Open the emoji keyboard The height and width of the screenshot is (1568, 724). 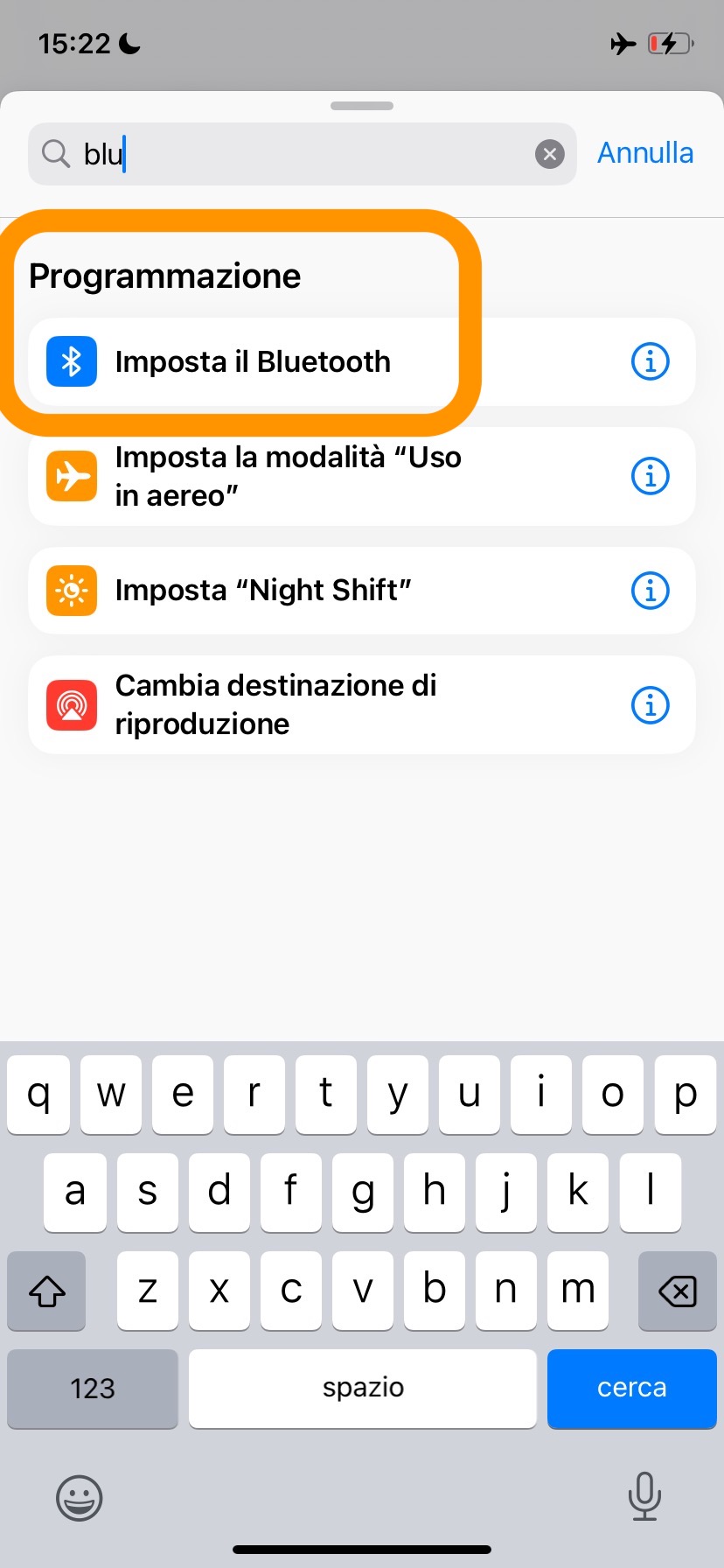[80, 1498]
